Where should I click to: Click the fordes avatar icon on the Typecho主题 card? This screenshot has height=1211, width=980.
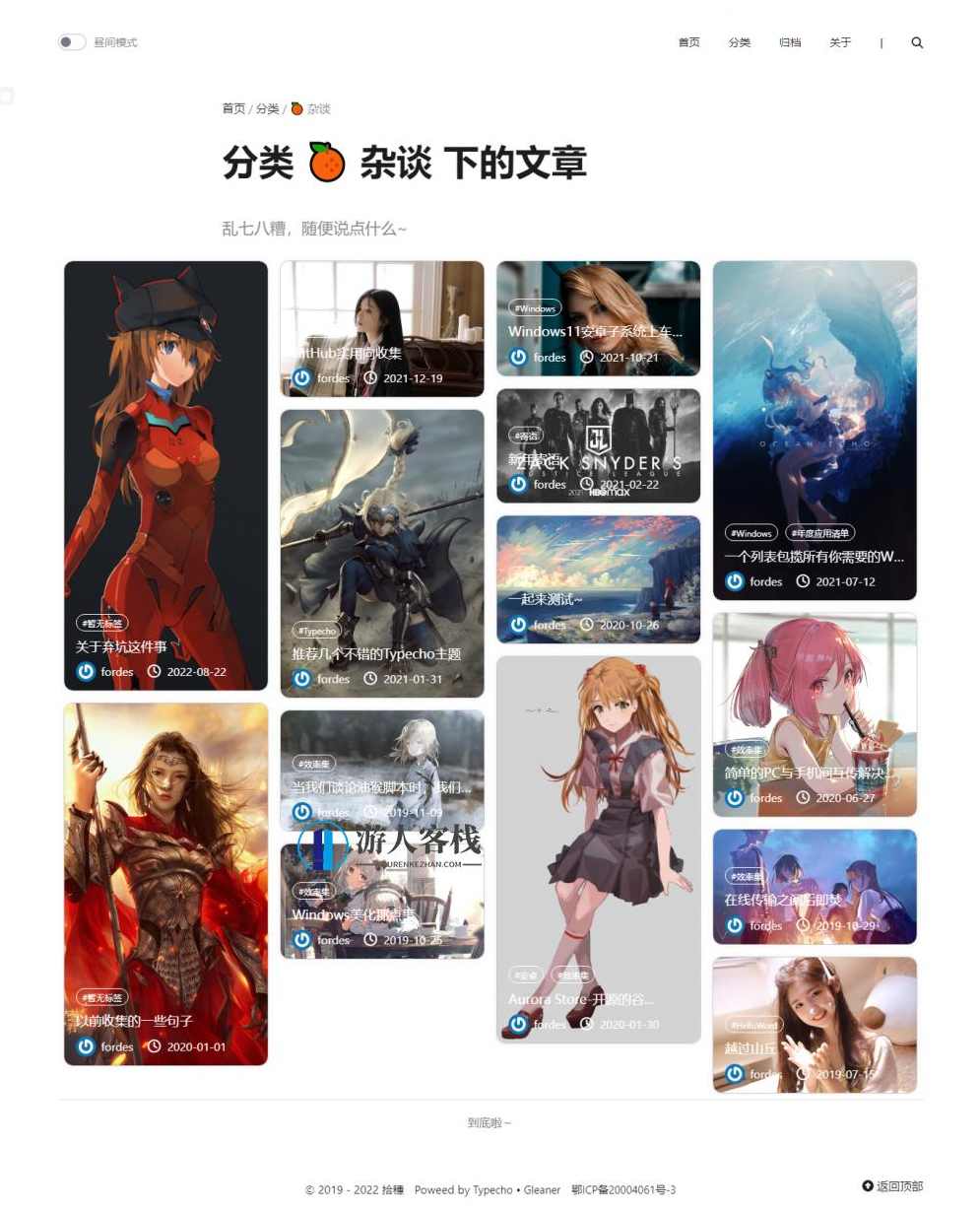point(302,679)
